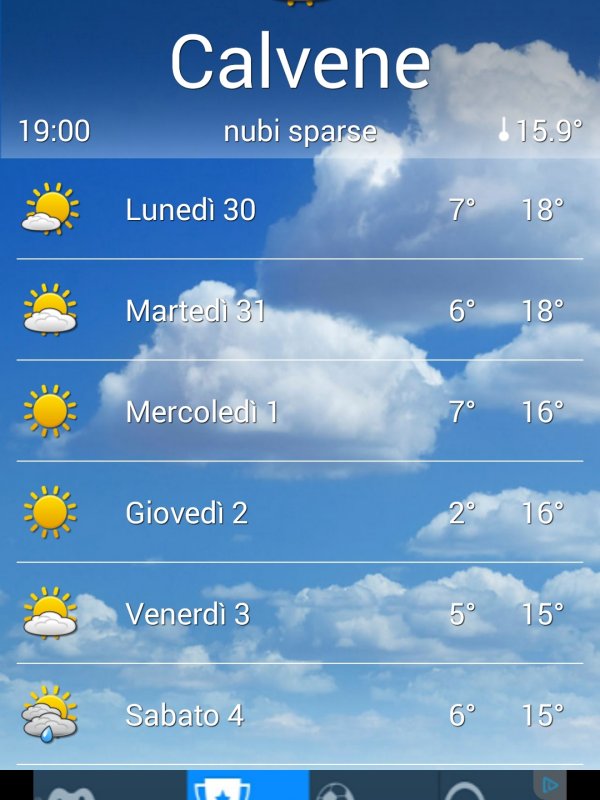The height and width of the screenshot is (800, 600).
Task: Show Giovedì 2 weather details
Action: 300,513
